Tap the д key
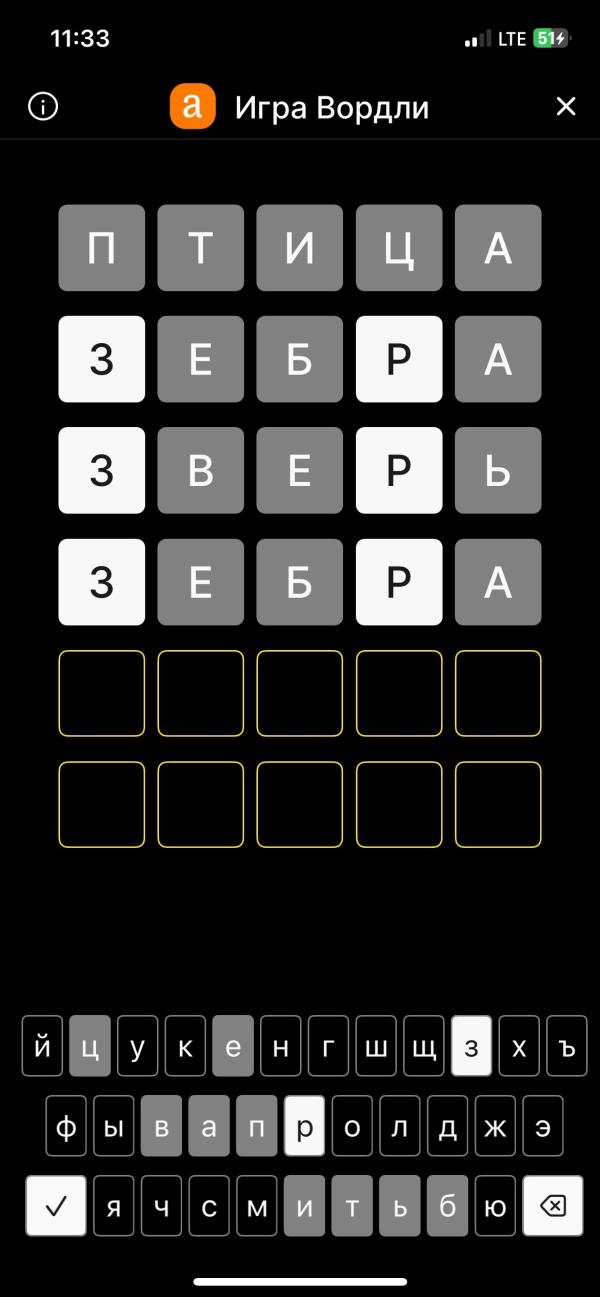The width and height of the screenshot is (600, 1297). [447, 1126]
